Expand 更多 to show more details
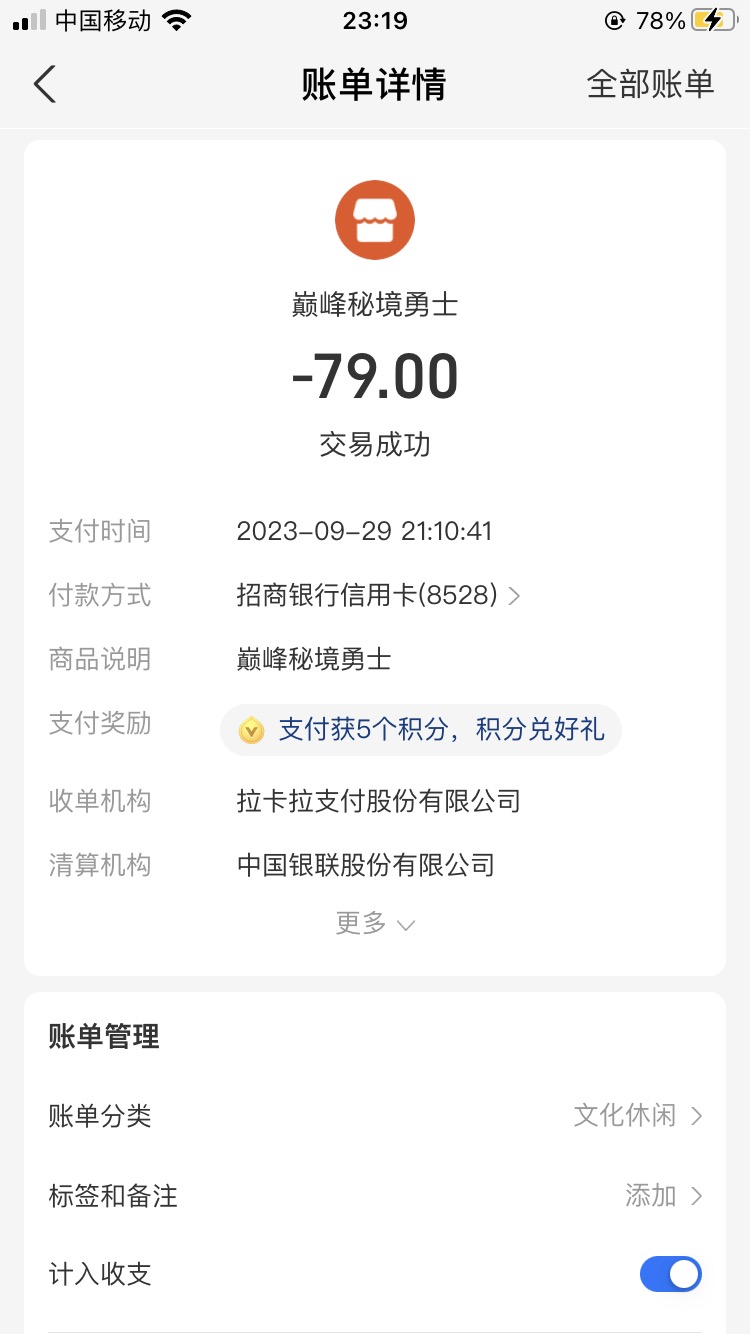 click(375, 923)
